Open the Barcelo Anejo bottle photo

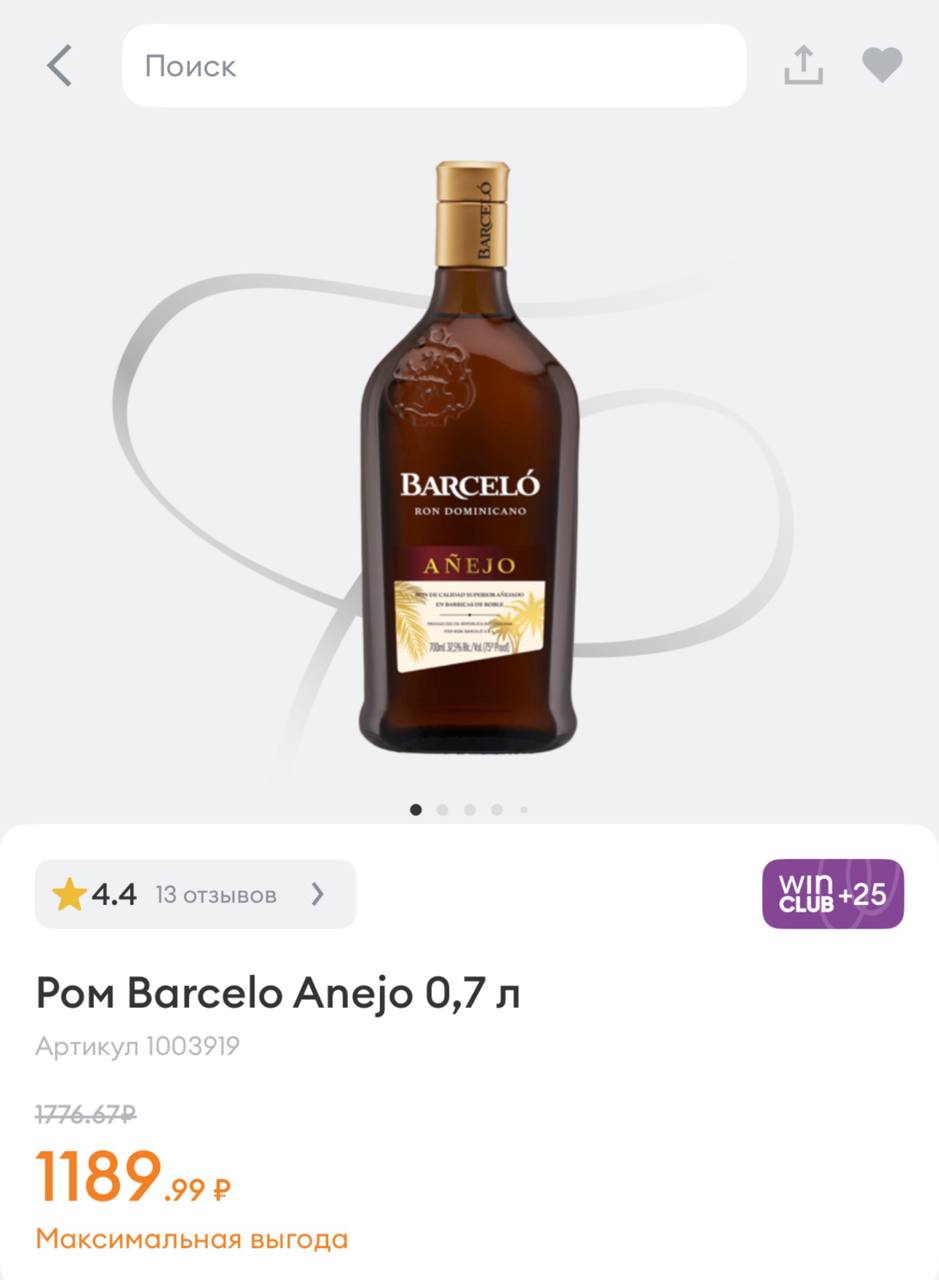(470, 460)
